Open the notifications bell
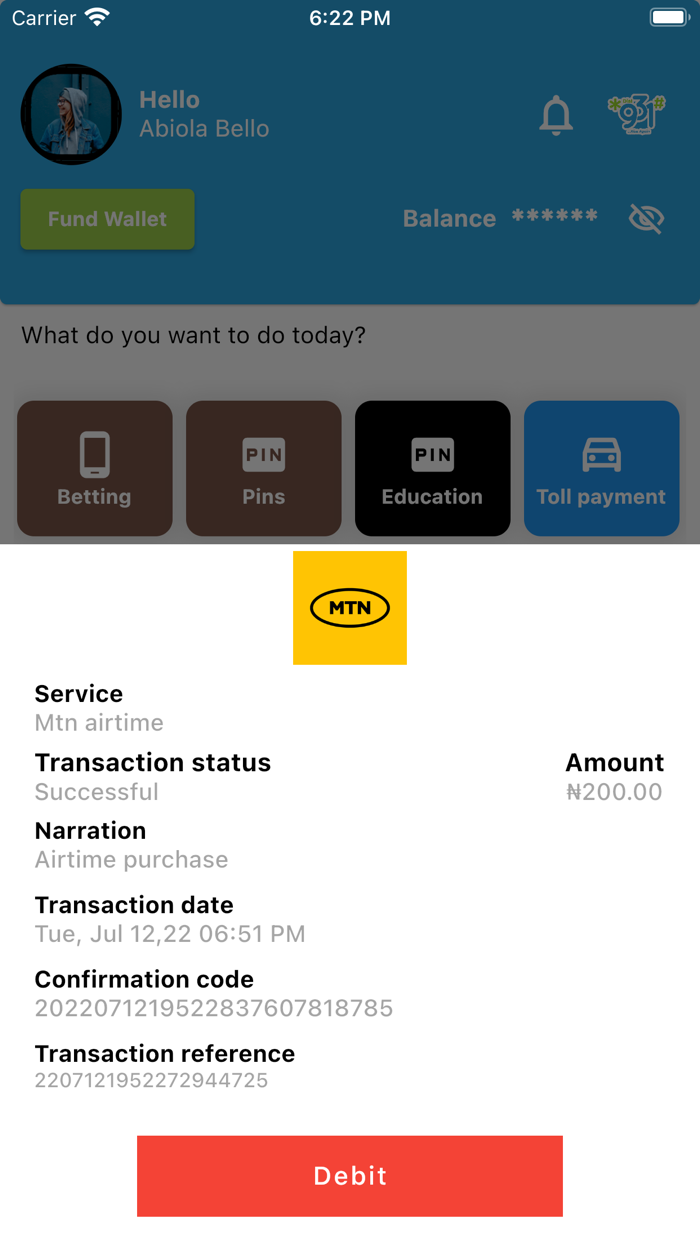Viewport: 700px width, 1244px height. click(556, 116)
